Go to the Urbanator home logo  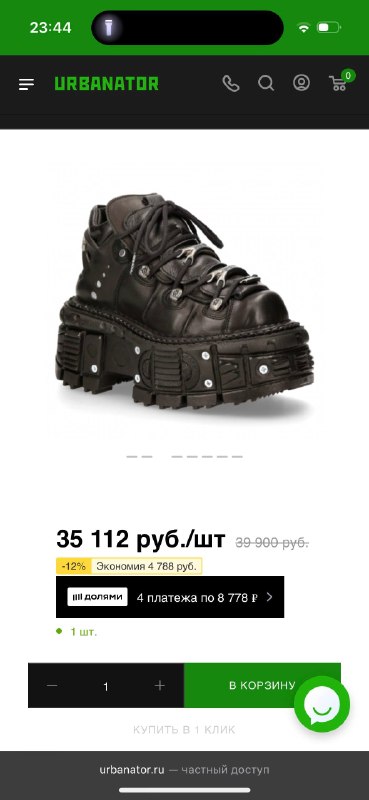coord(107,84)
